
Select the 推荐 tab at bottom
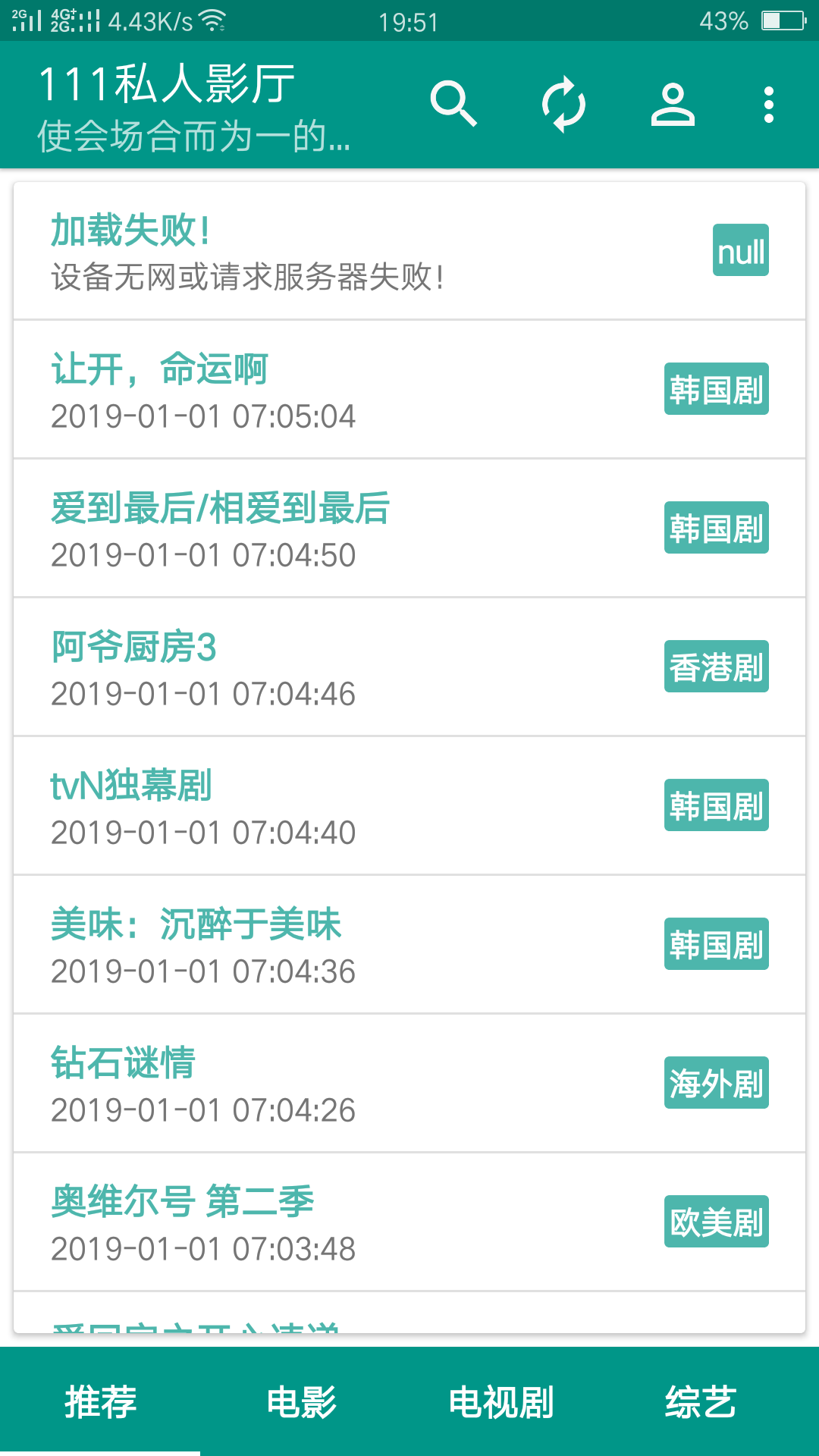102,1403
